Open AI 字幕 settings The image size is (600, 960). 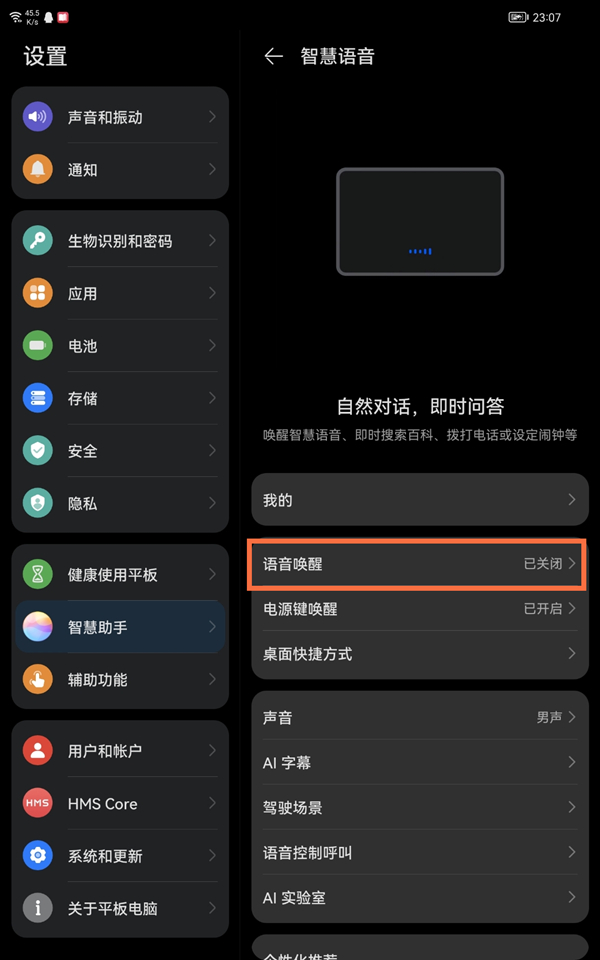419,763
